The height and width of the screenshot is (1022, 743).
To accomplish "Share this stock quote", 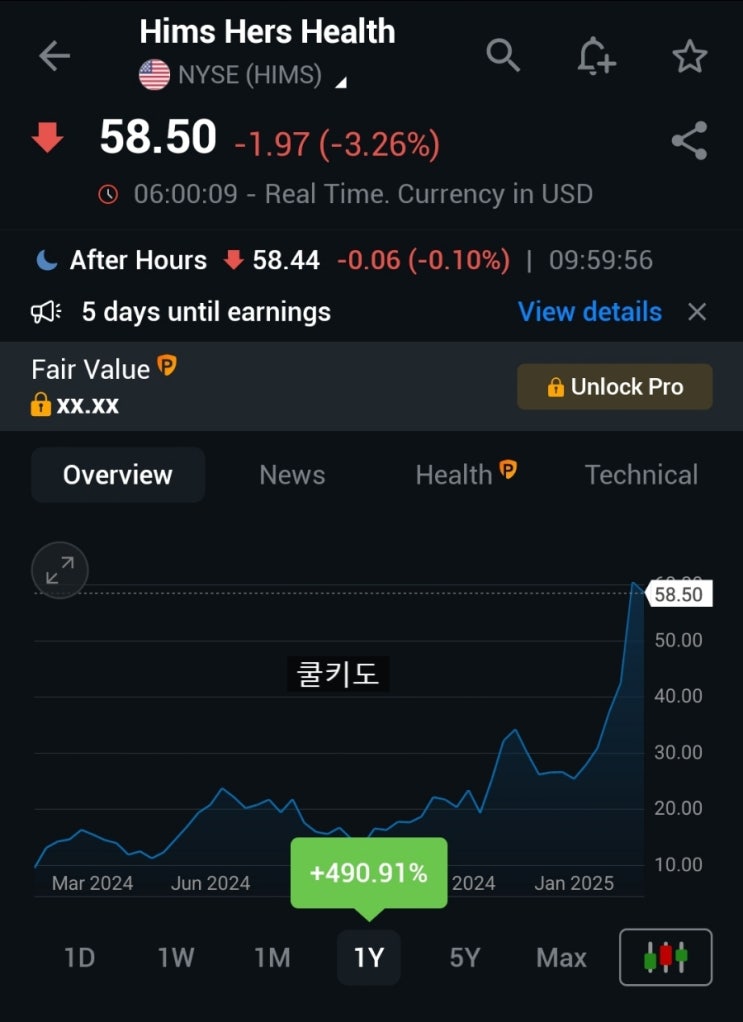I will 689,141.
